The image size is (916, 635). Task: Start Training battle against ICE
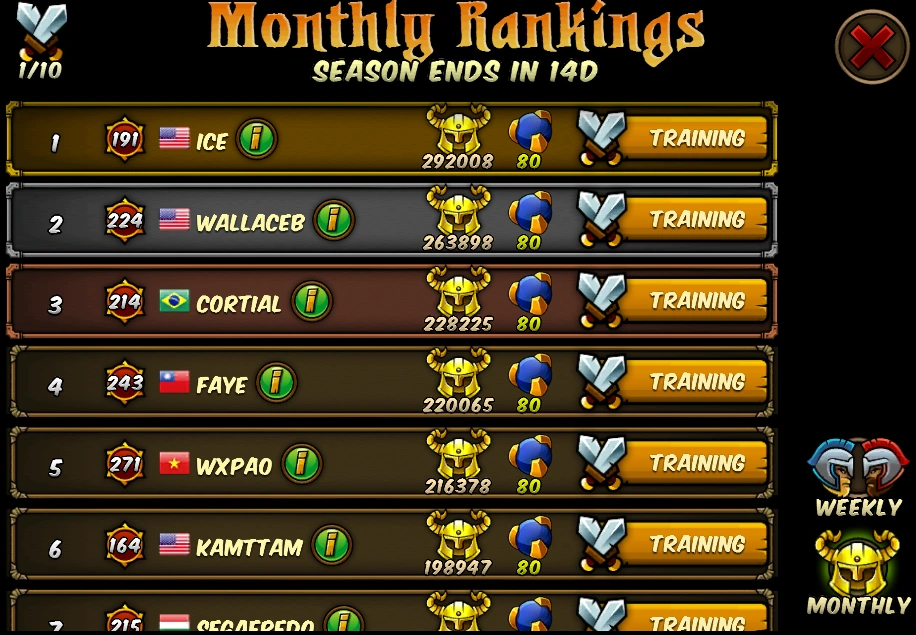(x=695, y=138)
